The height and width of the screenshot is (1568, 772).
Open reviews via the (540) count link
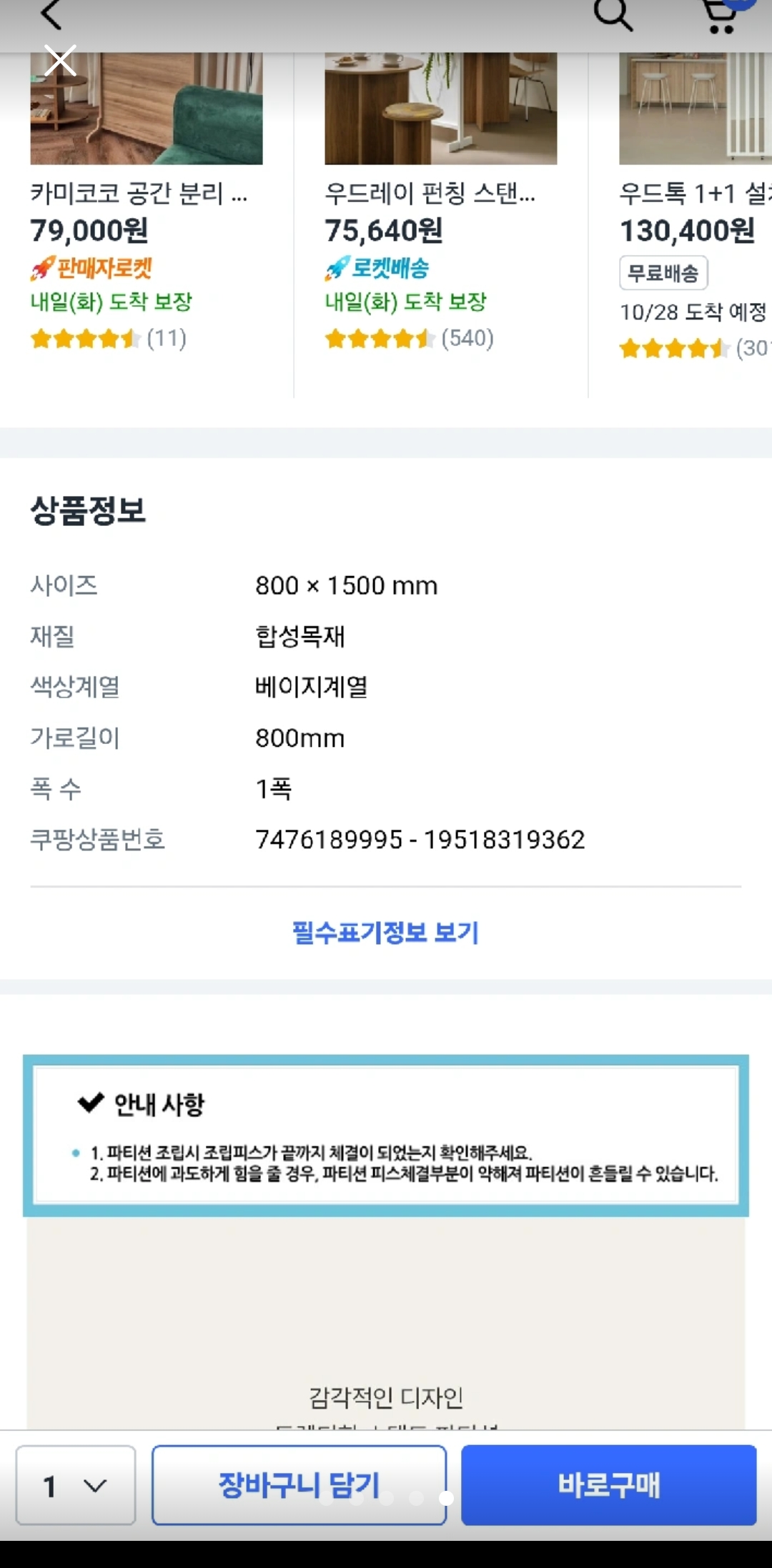point(467,339)
